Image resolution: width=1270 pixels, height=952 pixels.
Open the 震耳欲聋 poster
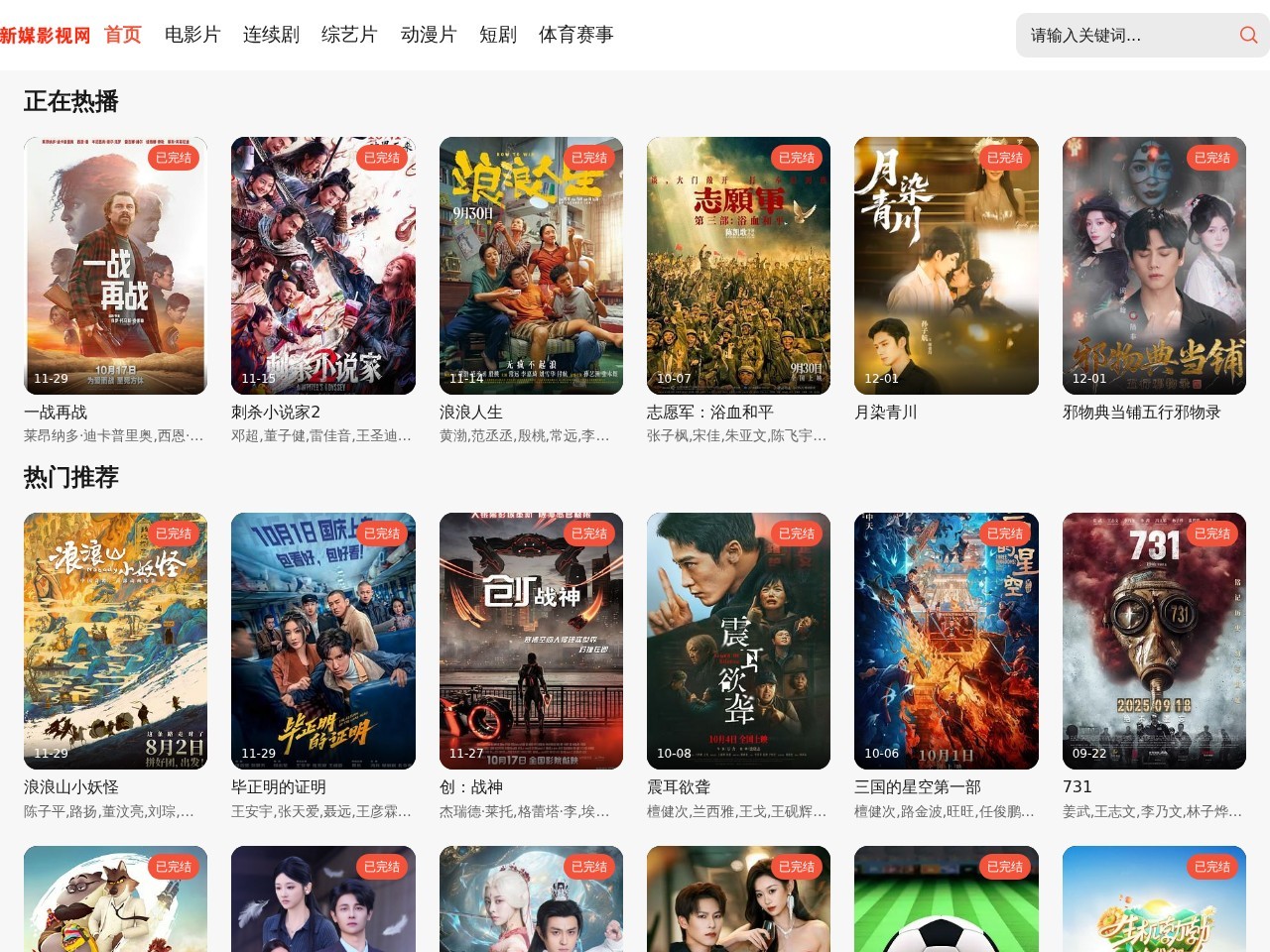click(738, 641)
